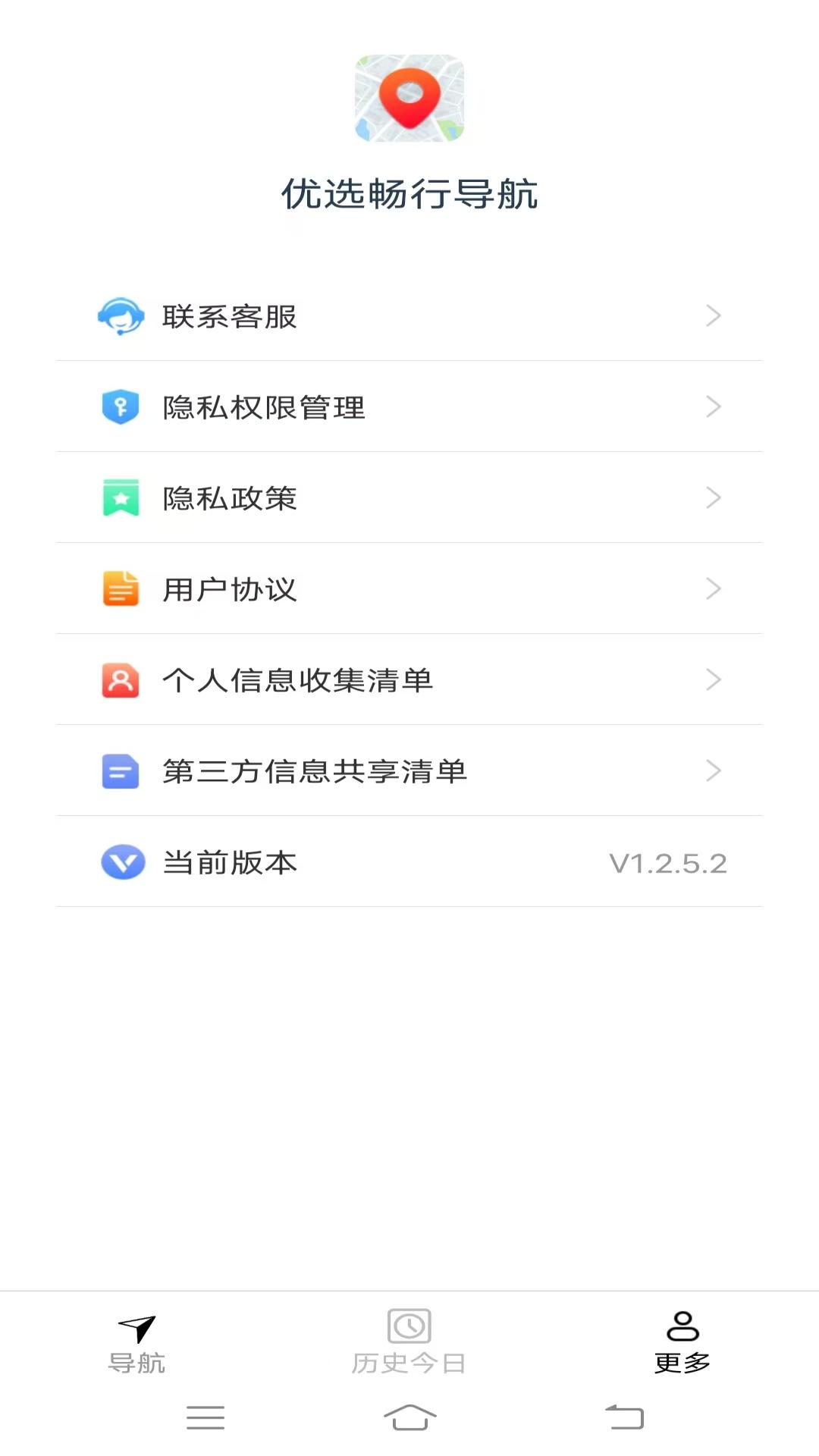Screen dimensions: 819x1456
Task: Tap the version number V1.2.5.2
Action: coord(668,862)
